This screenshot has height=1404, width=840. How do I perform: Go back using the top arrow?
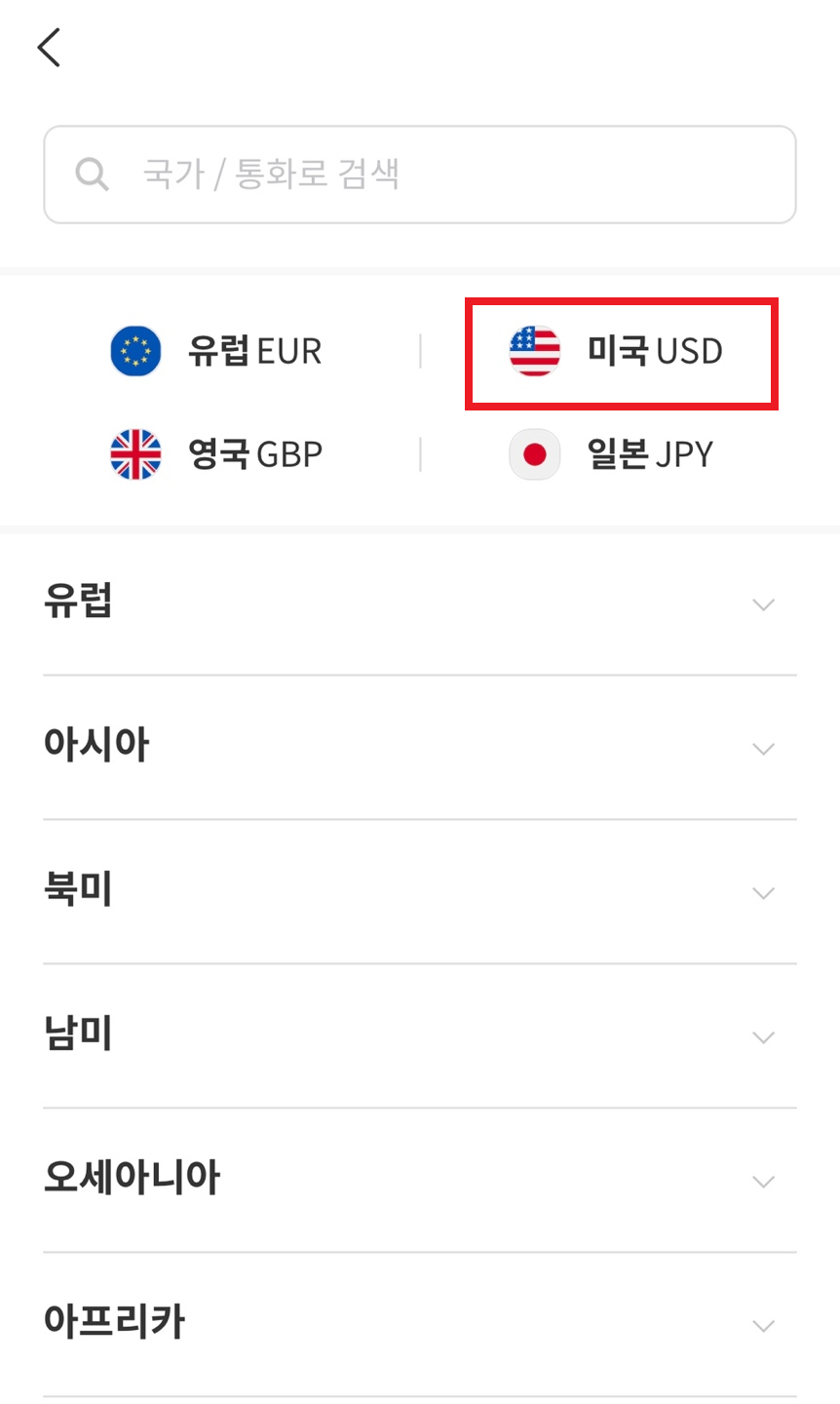[49, 47]
